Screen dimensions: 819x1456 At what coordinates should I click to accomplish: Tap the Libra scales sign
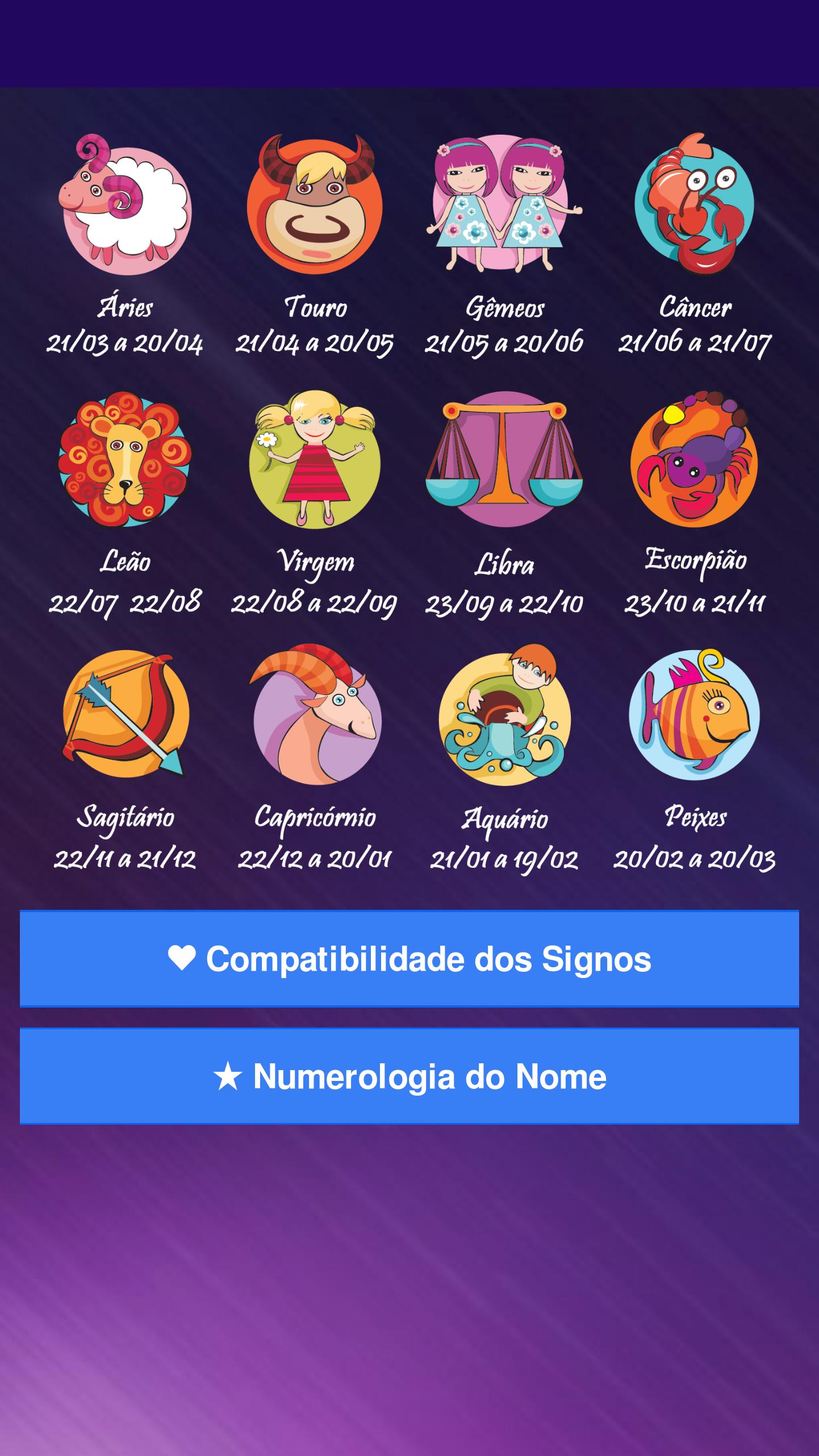pyautogui.click(x=504, y=459)
